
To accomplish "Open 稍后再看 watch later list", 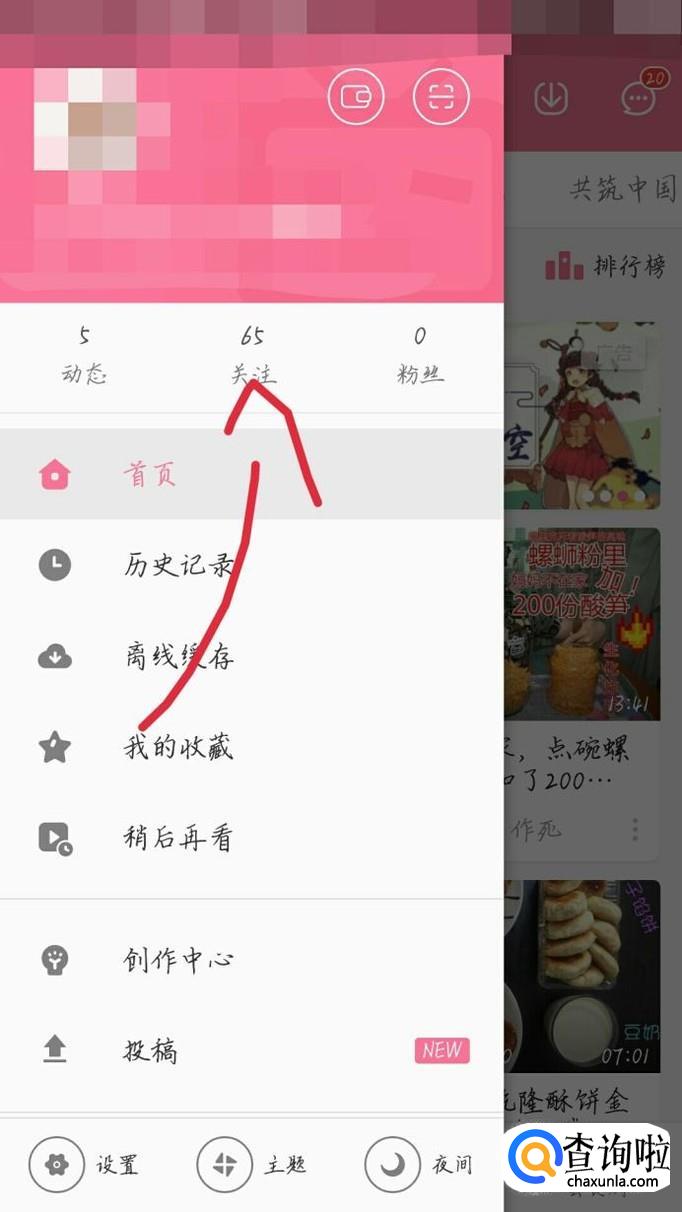I will [x=178, y=838].
